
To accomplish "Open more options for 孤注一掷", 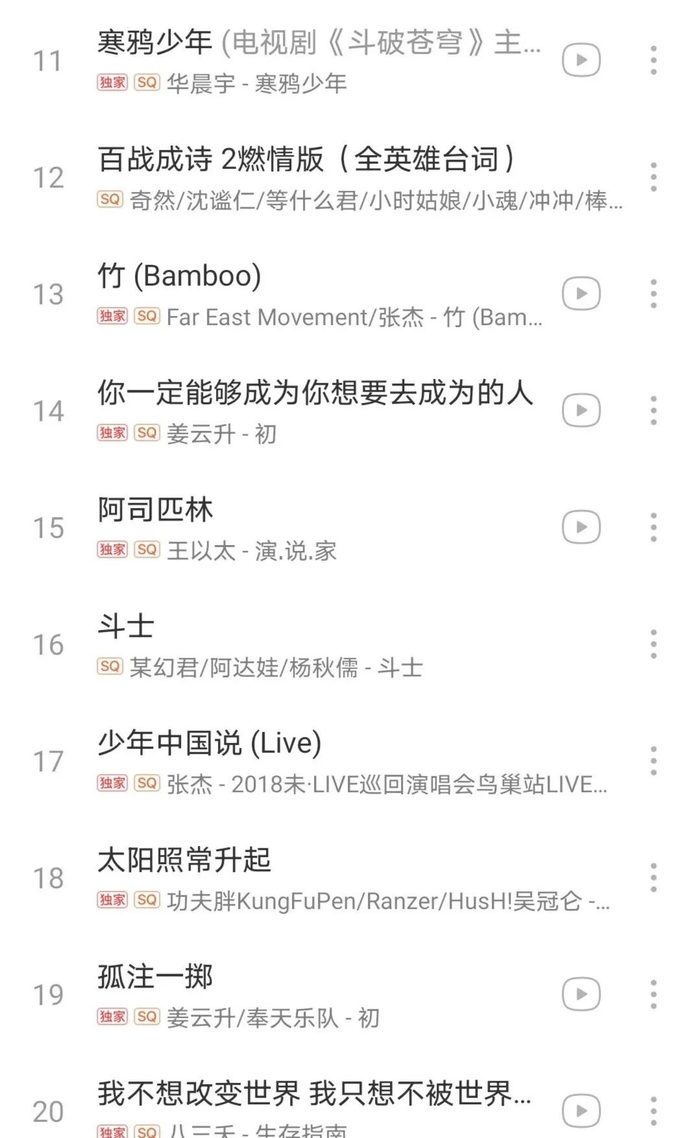I will 653,994.
